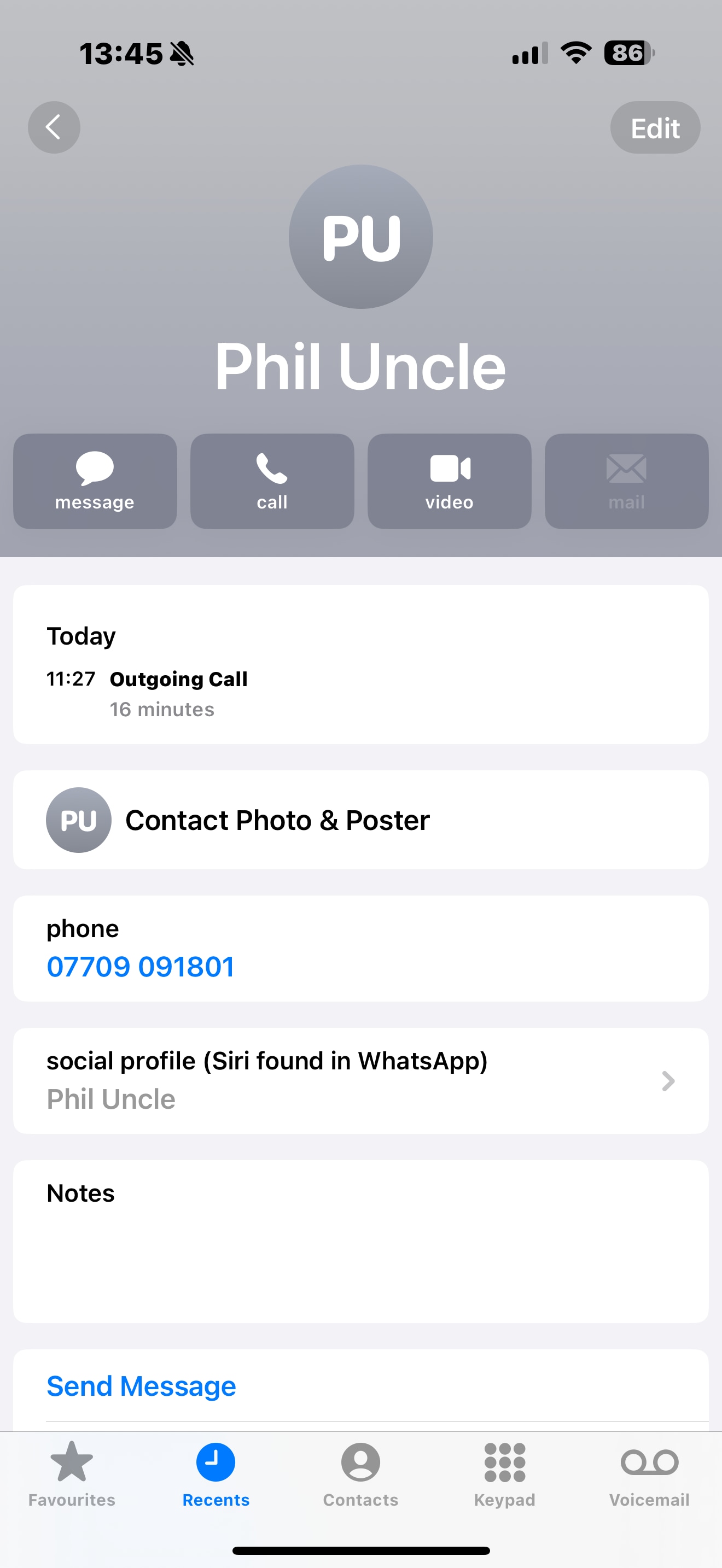Go back using the back arrow

point(54,127)
